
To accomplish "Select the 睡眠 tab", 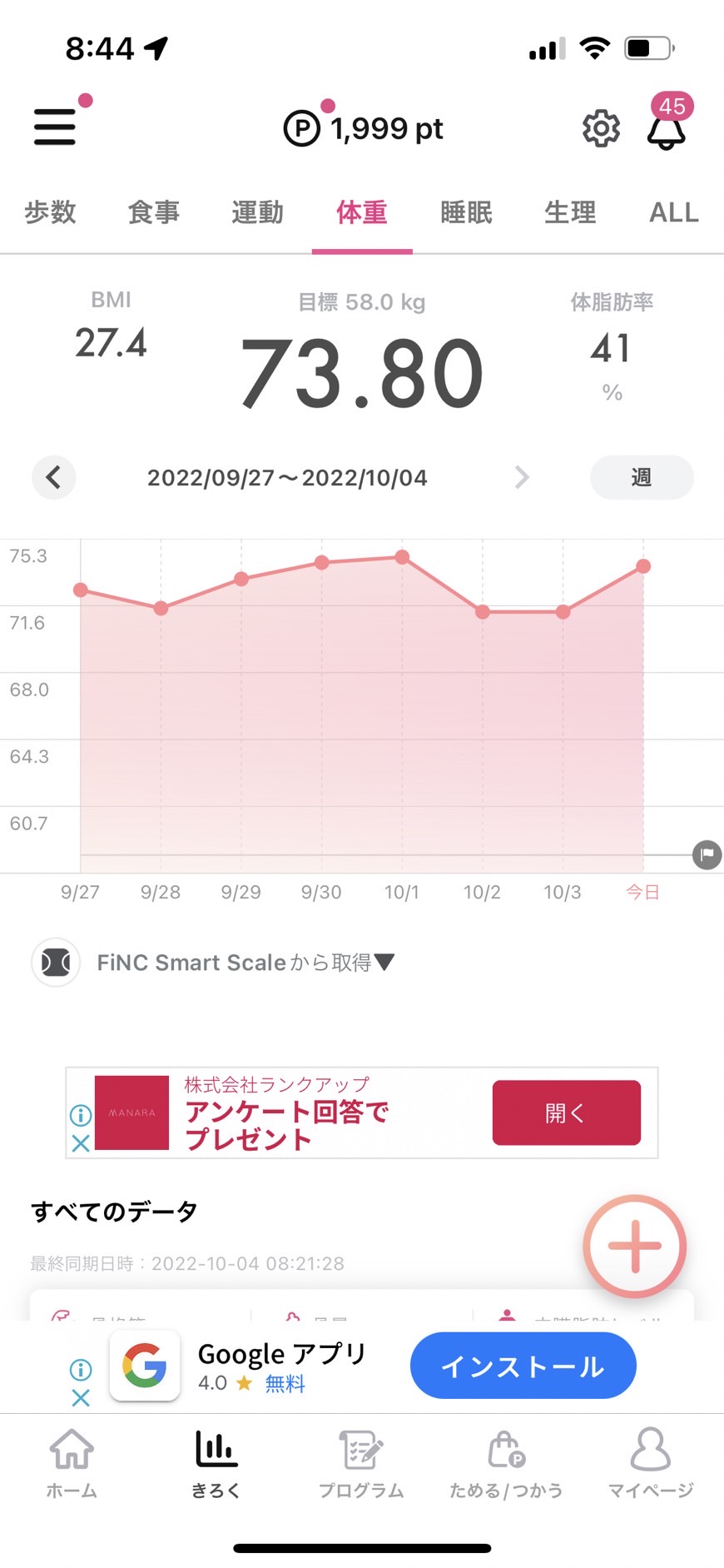I will 467,212.
